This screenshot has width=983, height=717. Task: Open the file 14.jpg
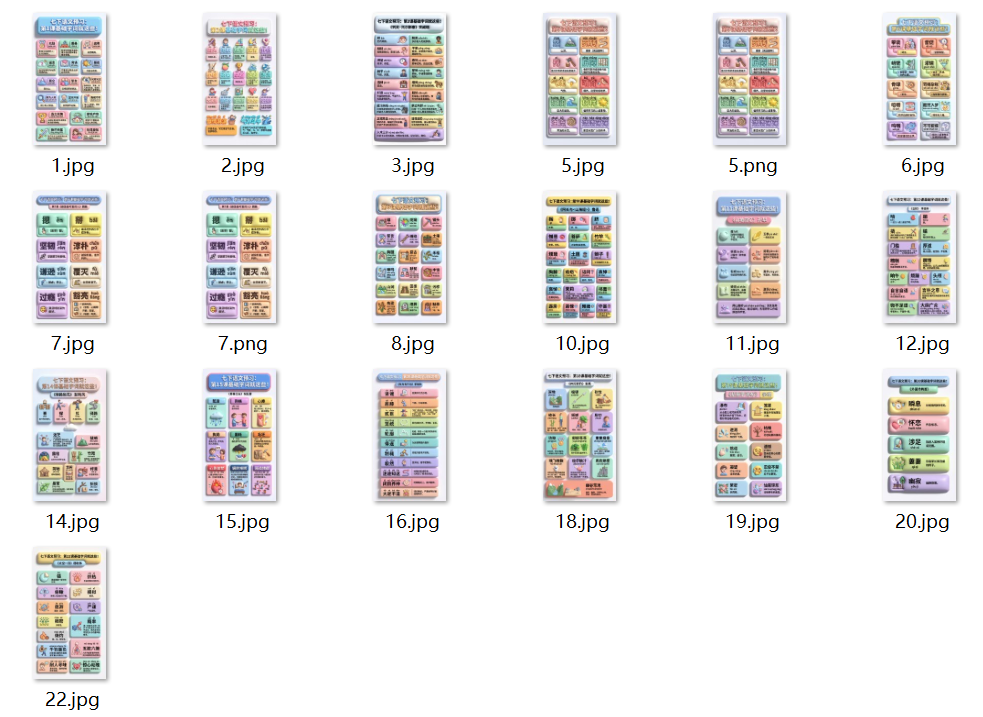coord(70,436)
